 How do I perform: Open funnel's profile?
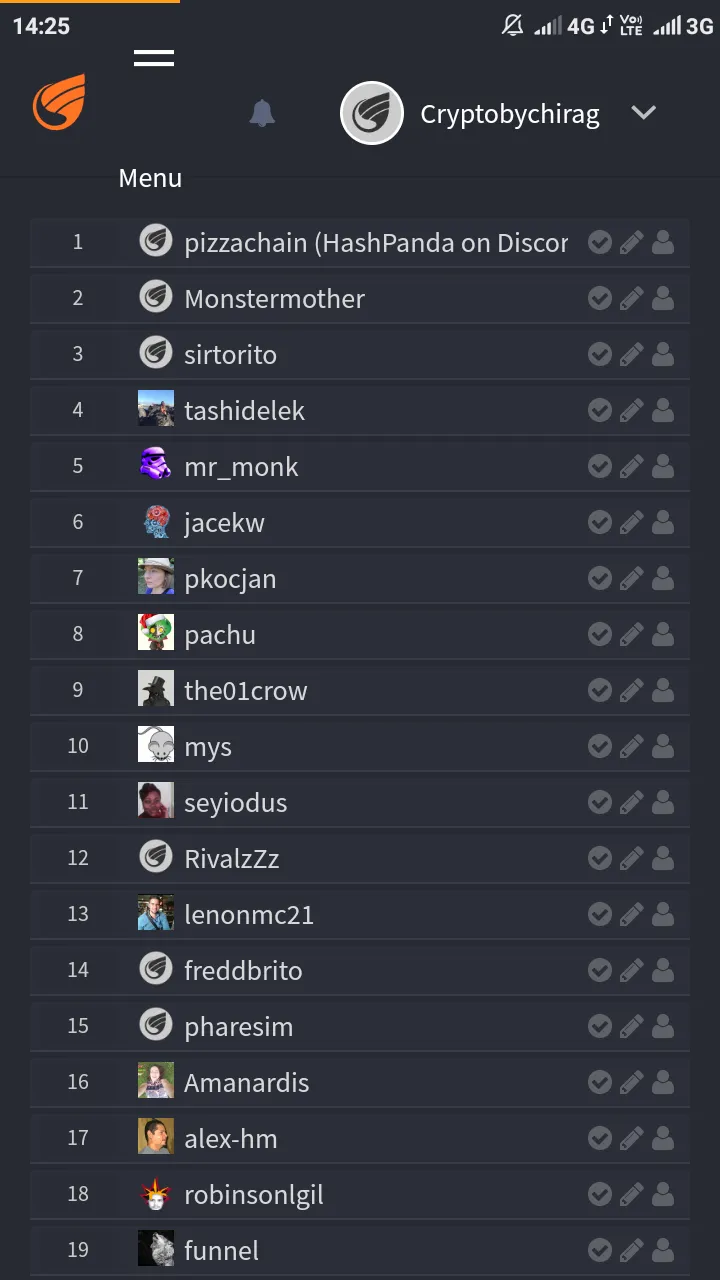coord(222,1251)
